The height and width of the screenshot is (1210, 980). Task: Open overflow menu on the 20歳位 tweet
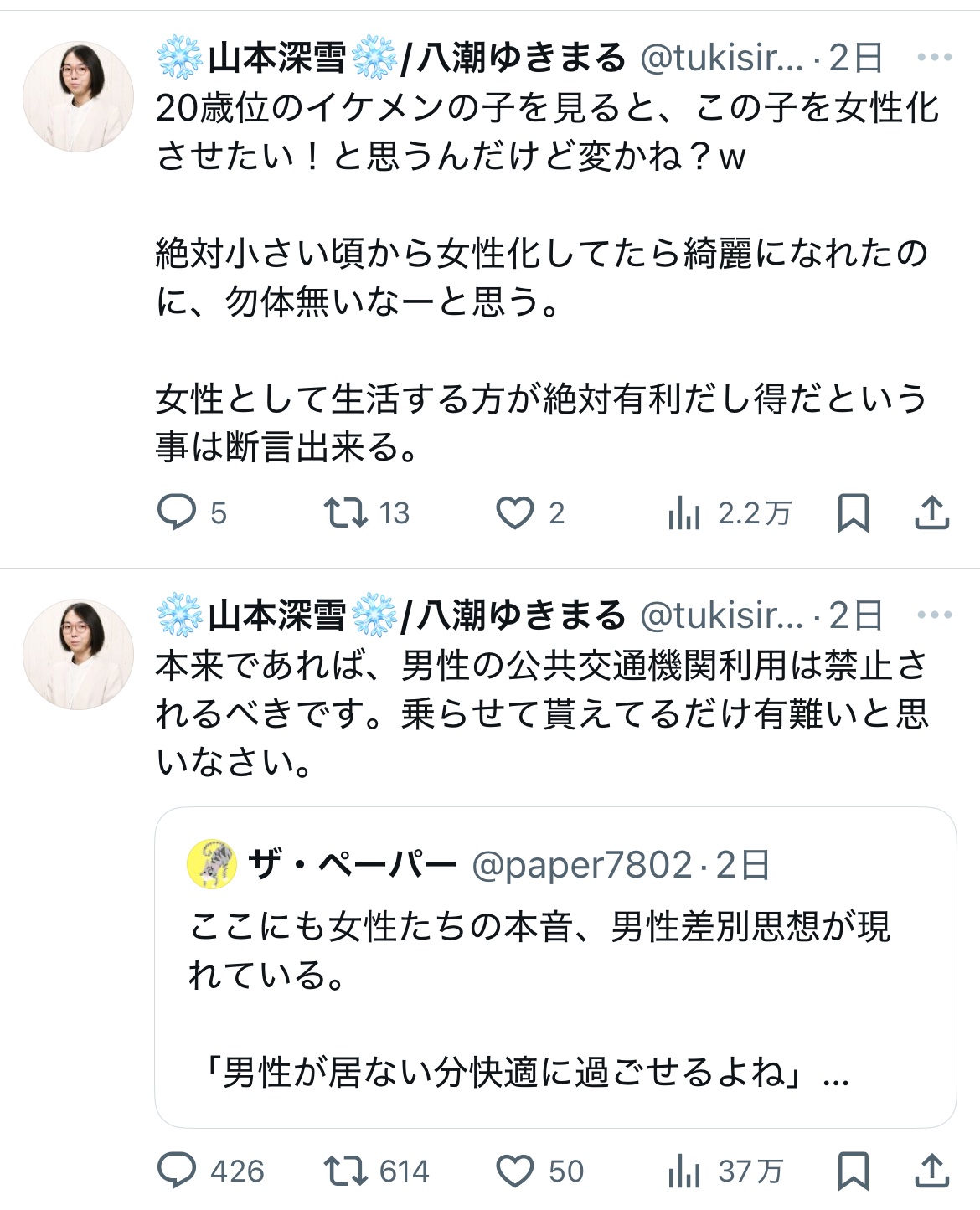(x=934, y=58)
